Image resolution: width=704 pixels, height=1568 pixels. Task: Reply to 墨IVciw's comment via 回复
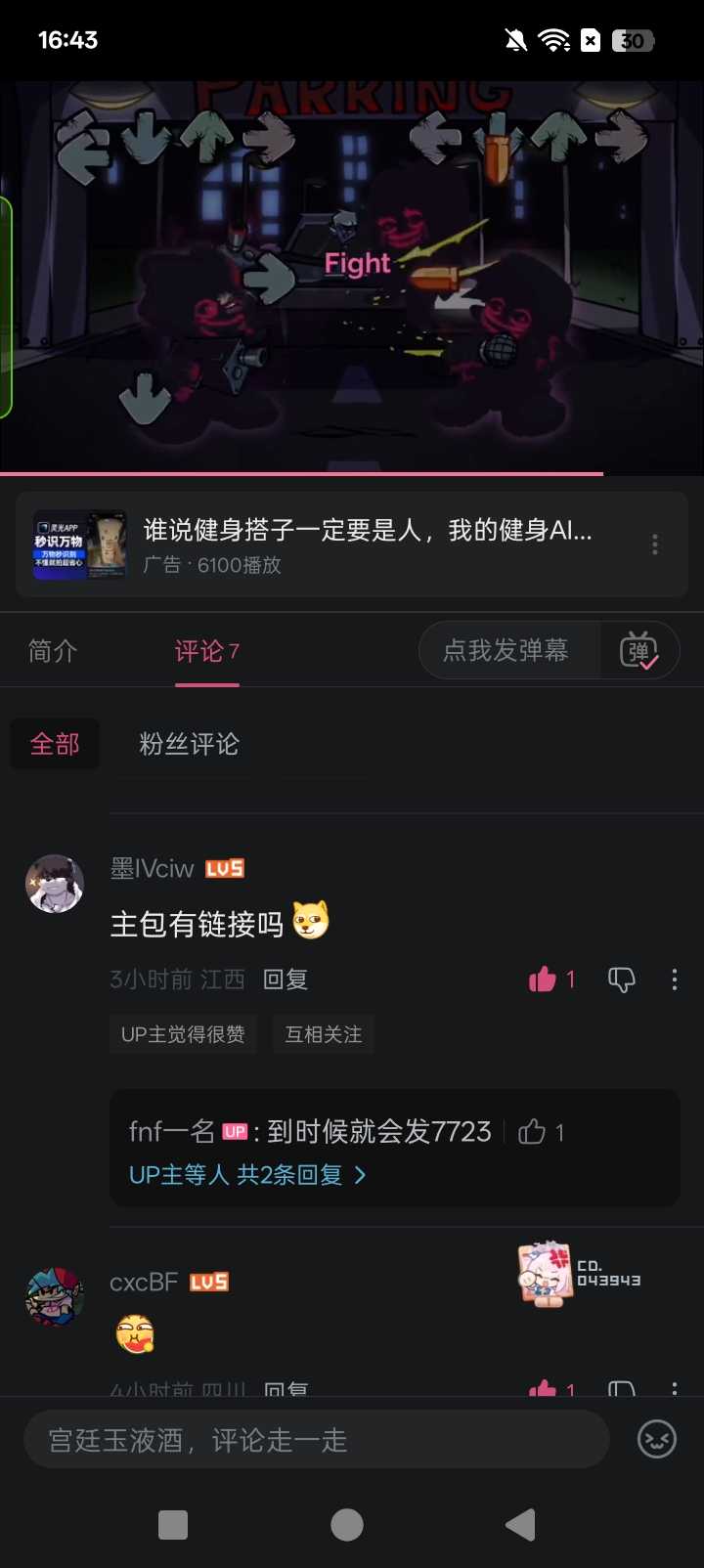pyautogui.click(x=286, y=980)
